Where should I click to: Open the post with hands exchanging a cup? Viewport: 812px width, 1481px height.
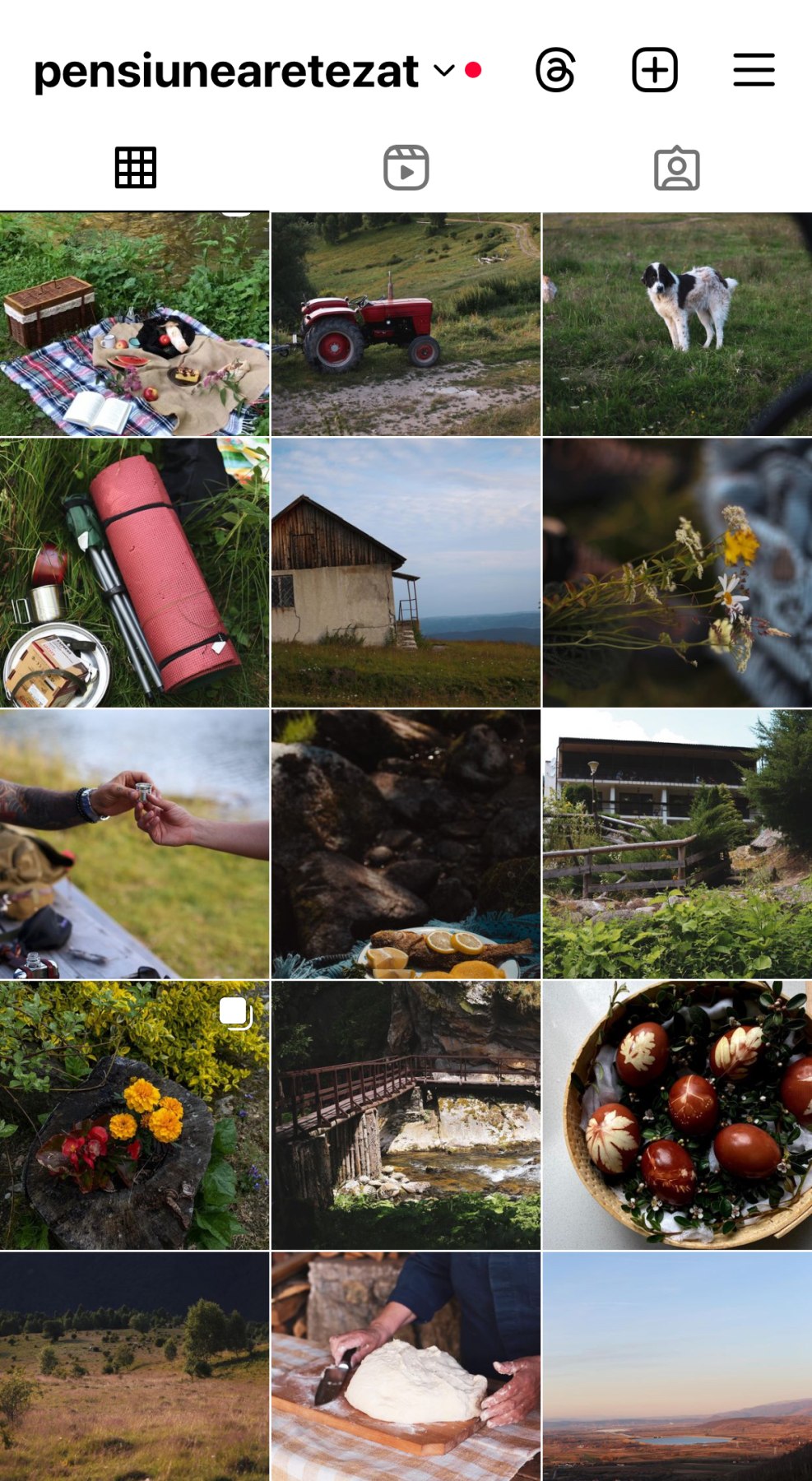pos(134,844)
